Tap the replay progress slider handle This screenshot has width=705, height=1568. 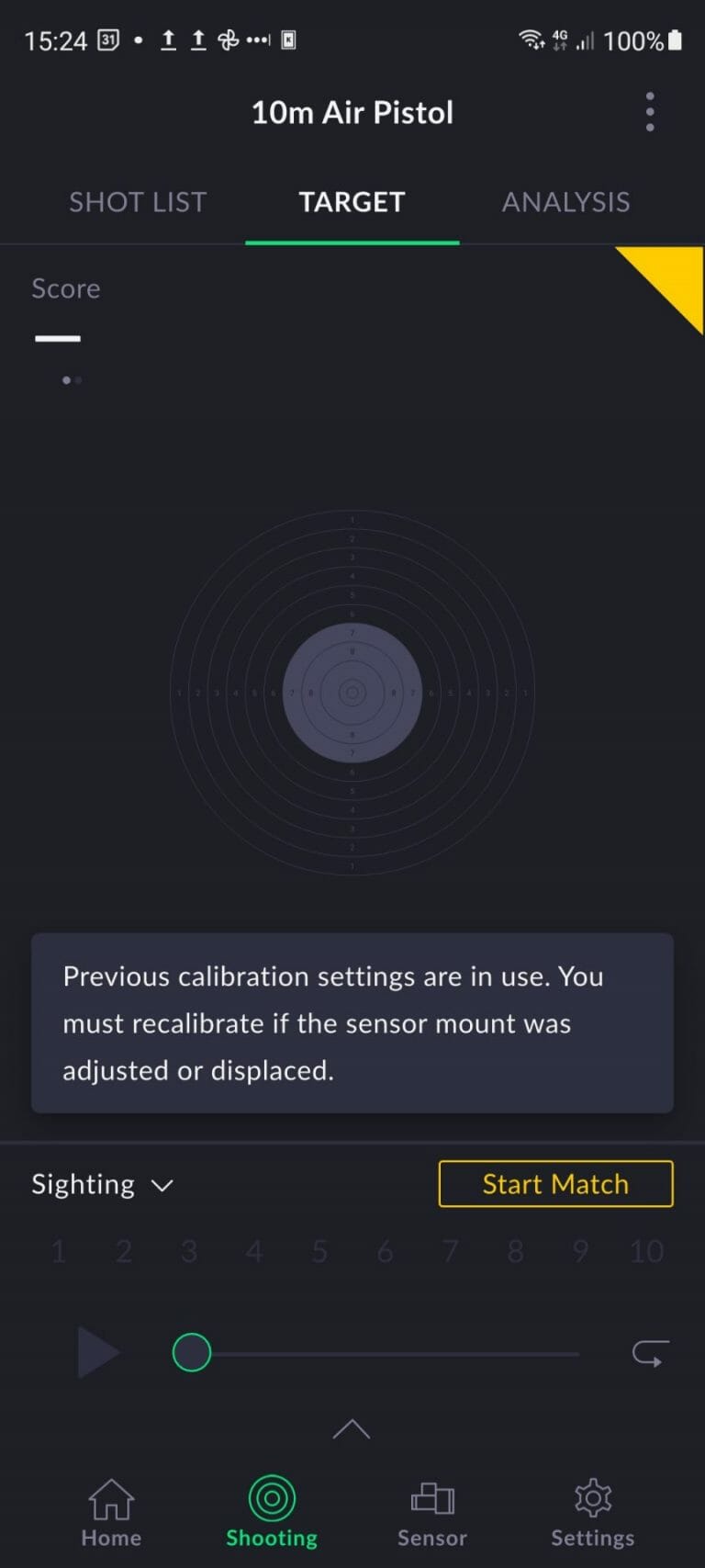click(x=192, y=1353)
